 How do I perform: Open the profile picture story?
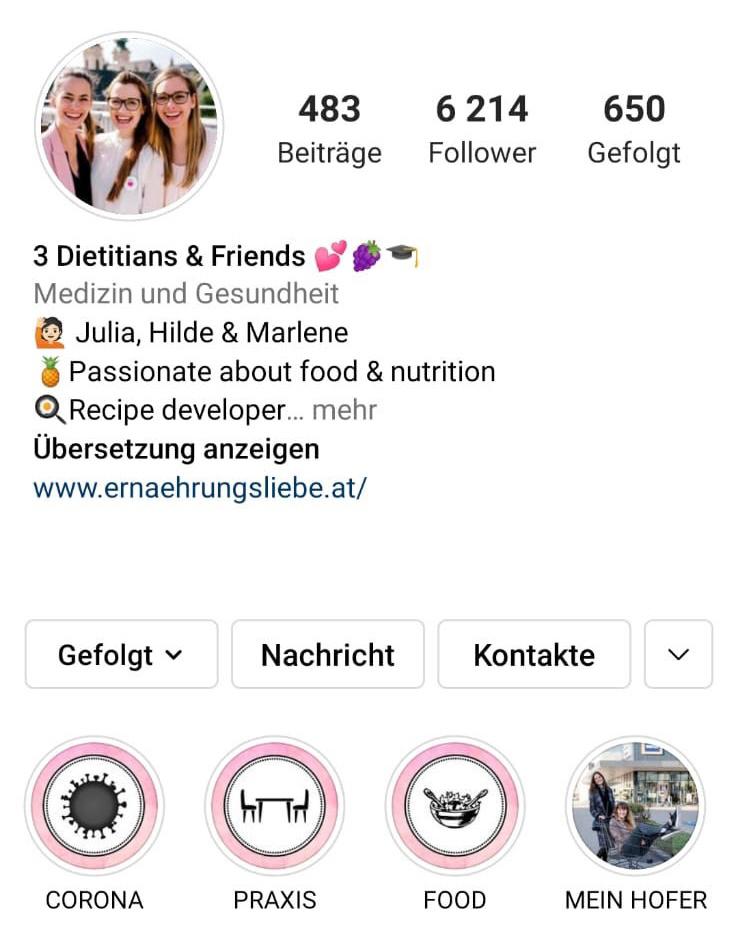point(128,126)
